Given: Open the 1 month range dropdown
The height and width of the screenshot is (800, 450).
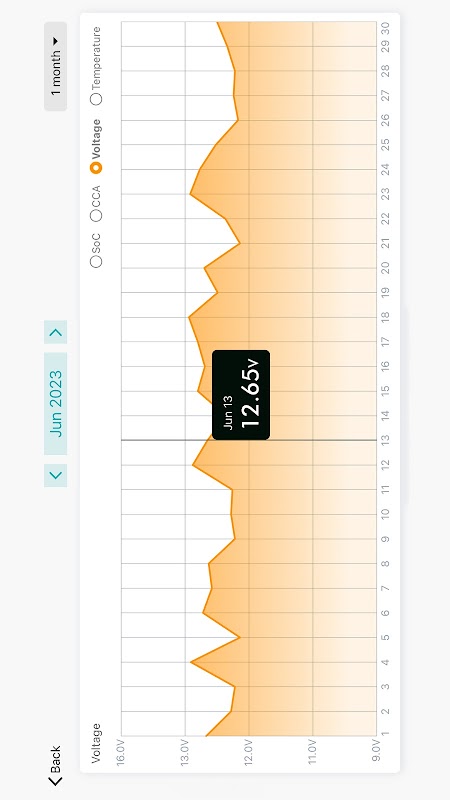Looking at the screenshot, I should point(55,66).
